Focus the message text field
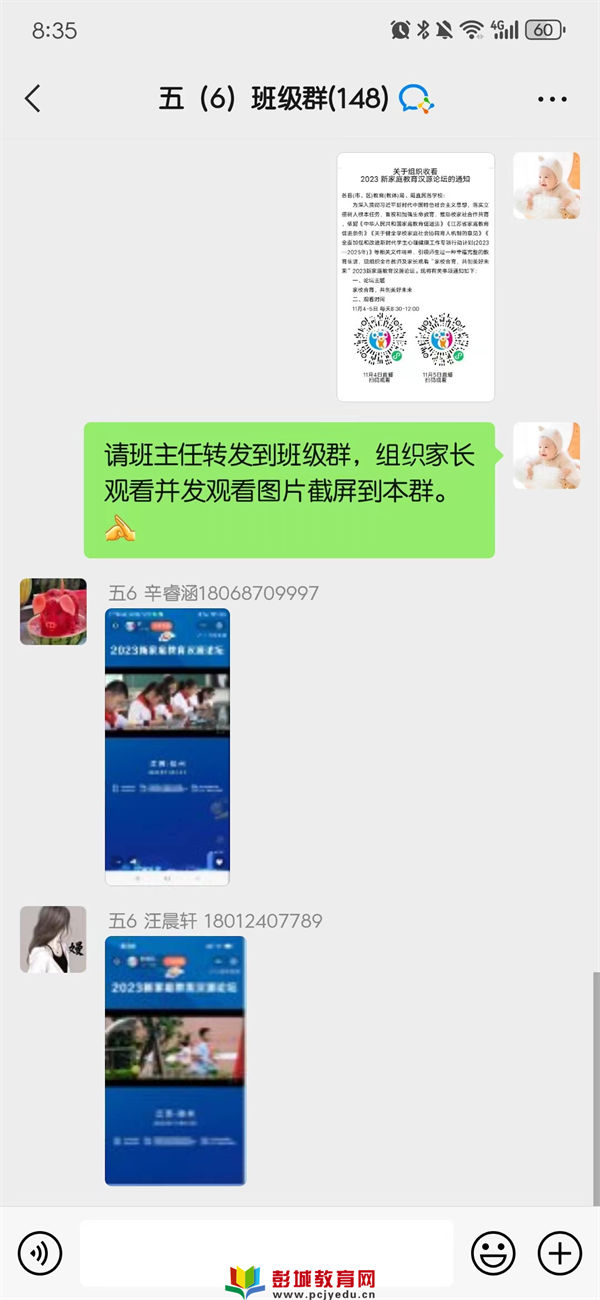 click(266, 1252)
